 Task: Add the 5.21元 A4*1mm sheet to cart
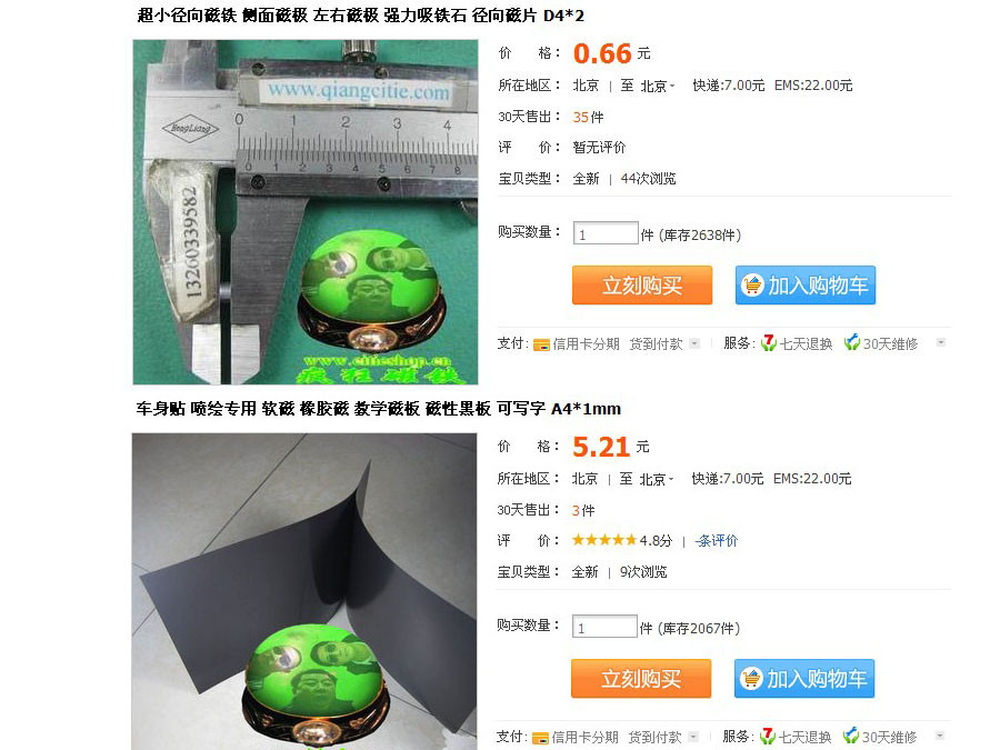[x=805, y=679]
